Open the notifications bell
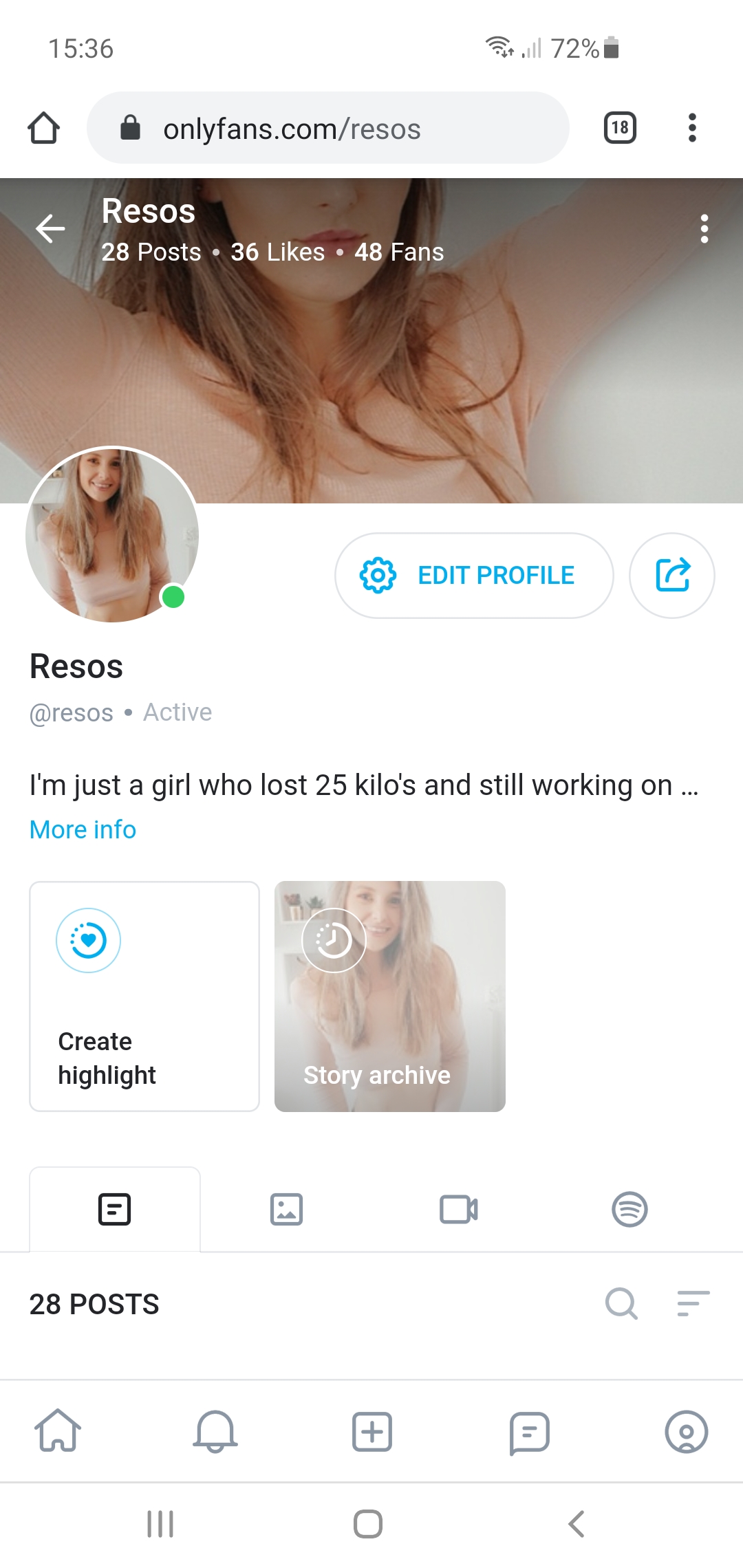The height and width of the screenshot is (1568, 743). pos(215,1431)
